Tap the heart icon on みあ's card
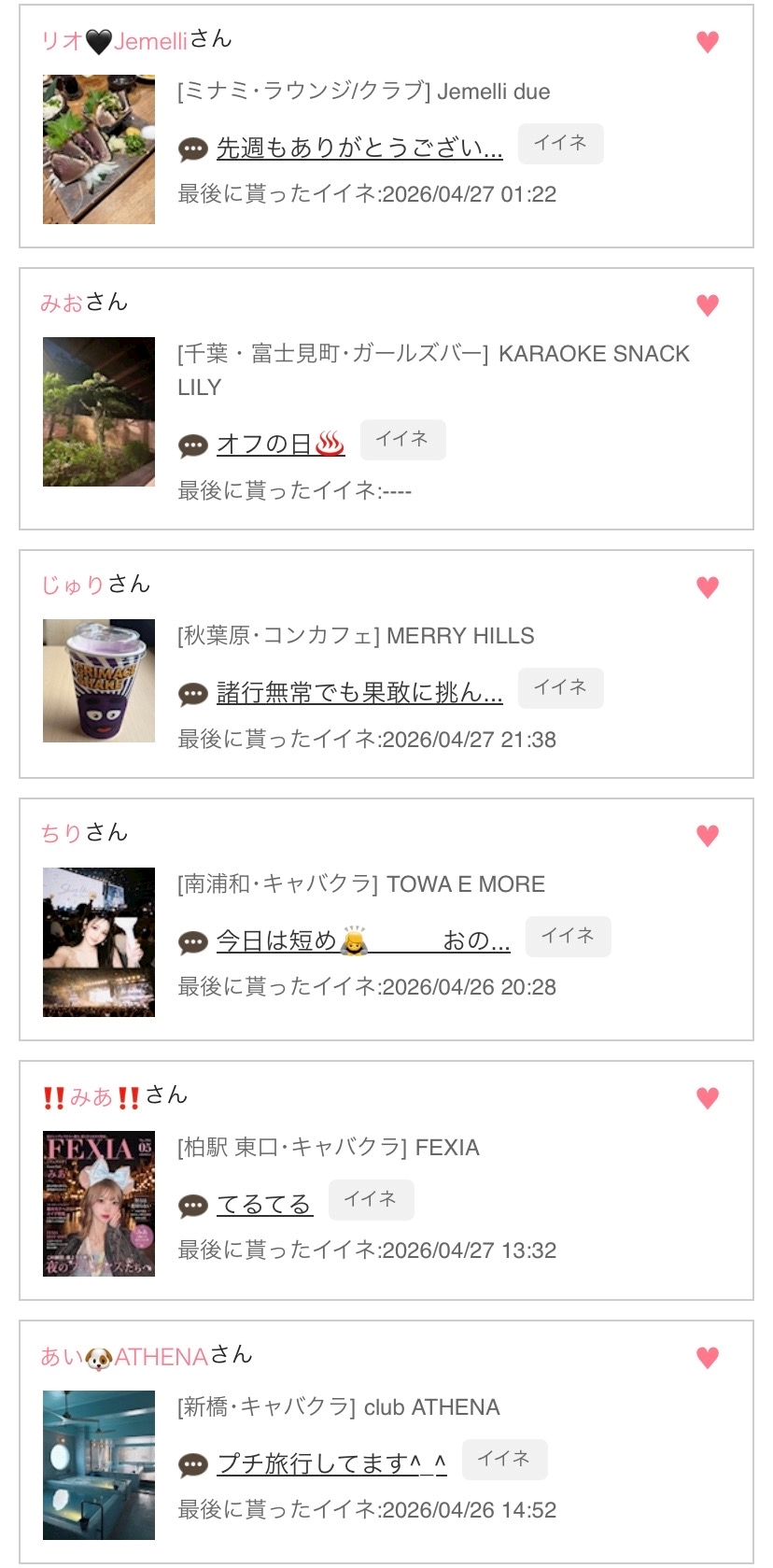The width and height of the screenshot is (773, 1568). (708, 1097)
